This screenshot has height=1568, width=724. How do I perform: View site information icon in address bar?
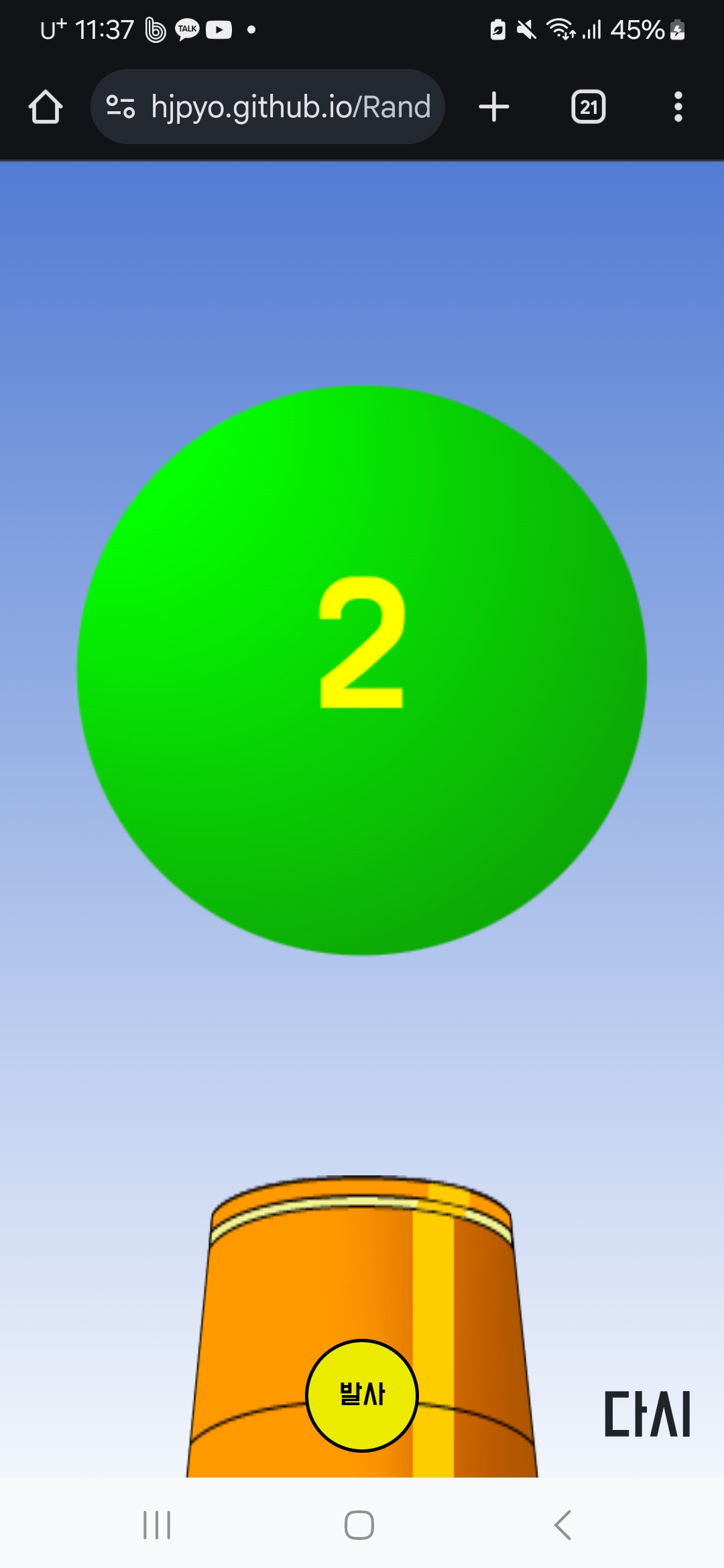point(121,107)
